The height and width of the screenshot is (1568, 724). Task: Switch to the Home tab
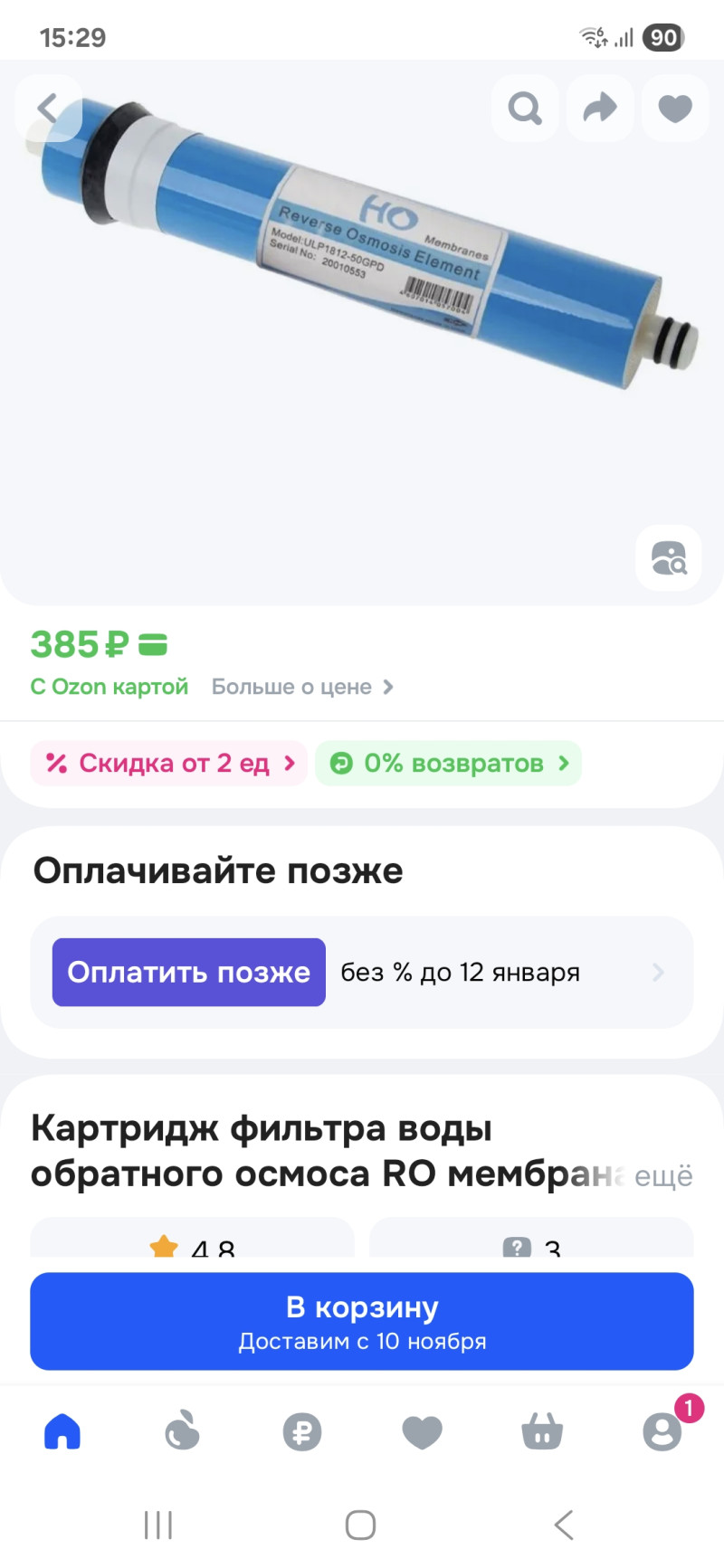tap(62, 1431)
